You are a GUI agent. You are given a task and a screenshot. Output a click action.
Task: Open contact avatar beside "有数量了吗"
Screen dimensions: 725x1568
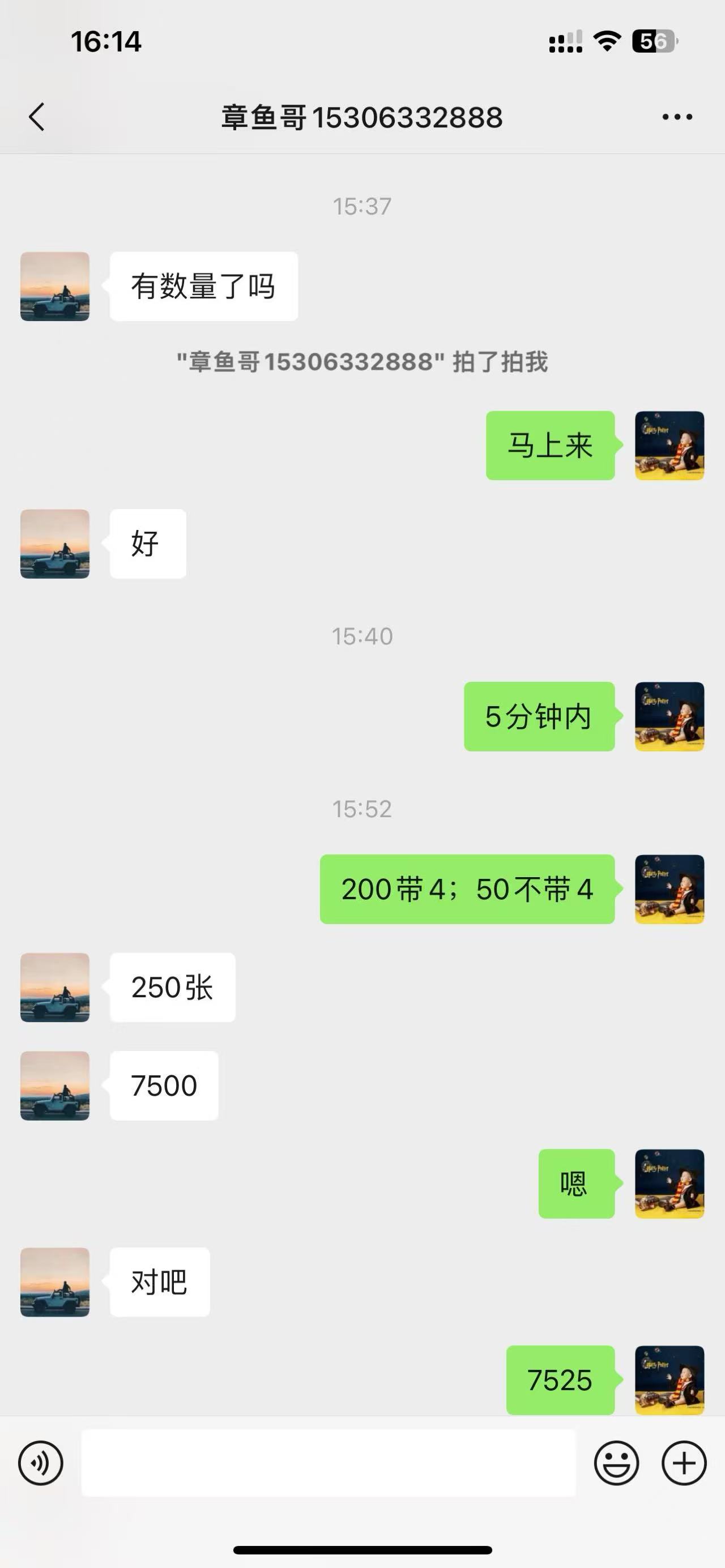point(55,287)
